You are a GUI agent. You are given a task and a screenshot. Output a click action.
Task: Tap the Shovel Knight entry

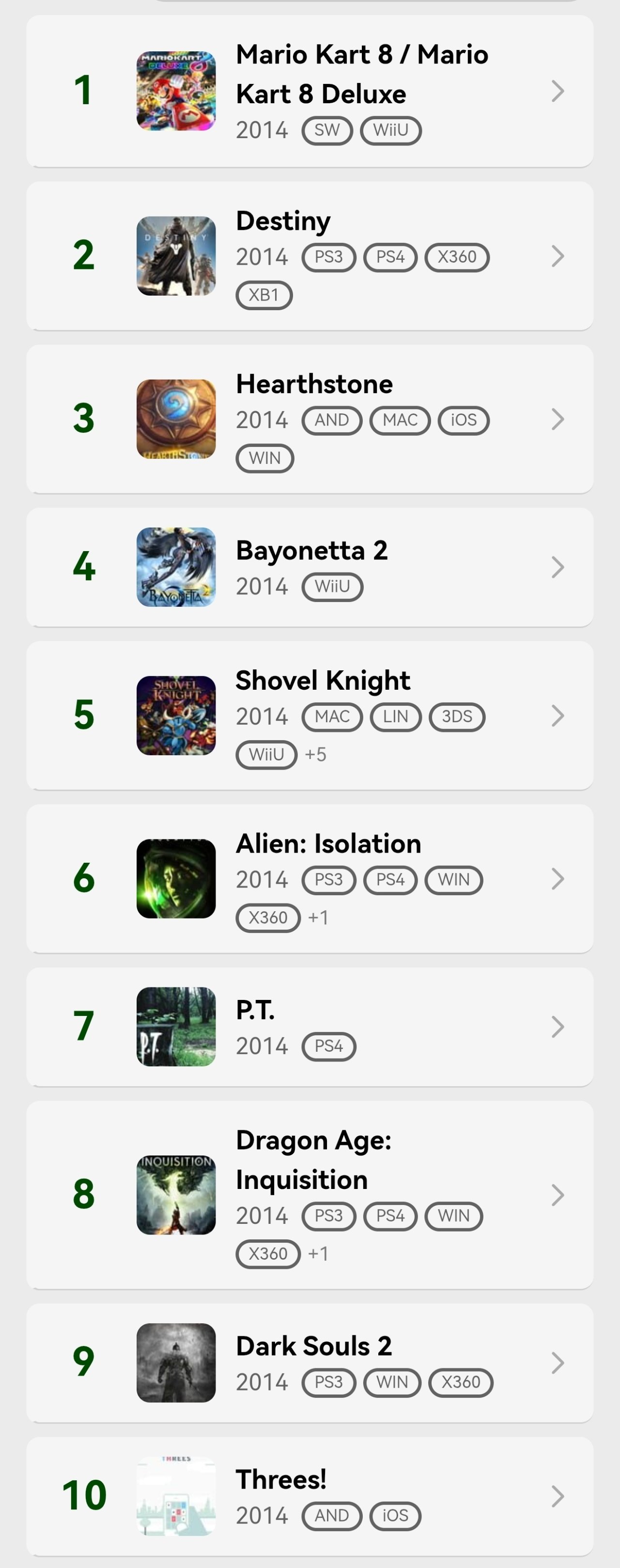tap(323, 681)
